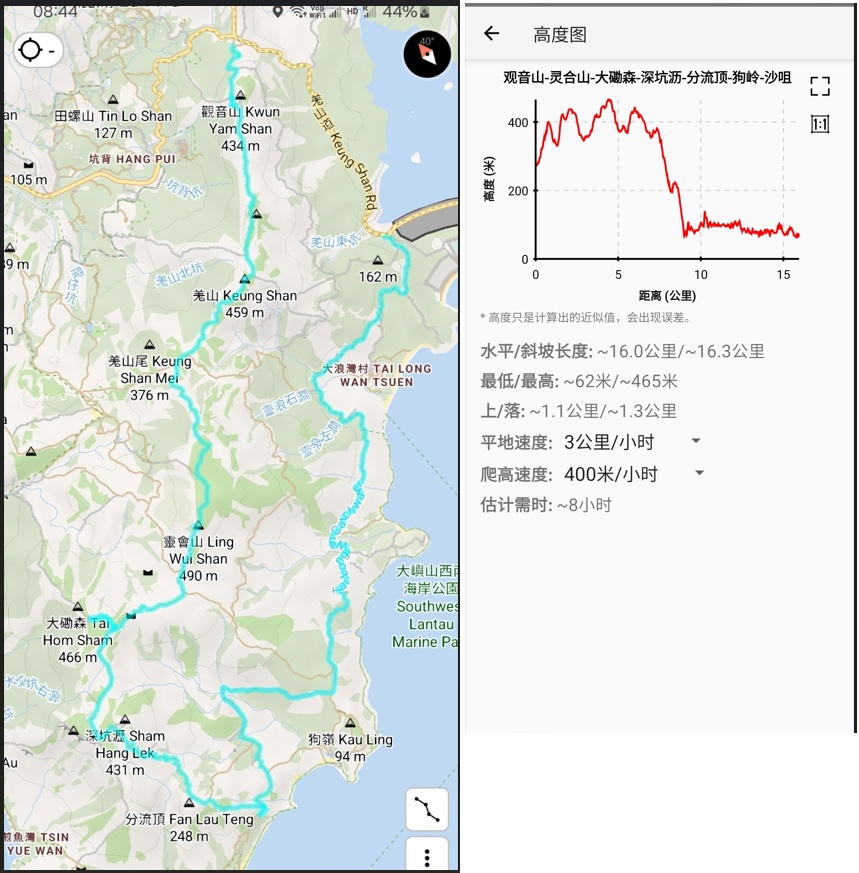The image size is (859, 873).
Task: Open the map overflow menu
Action: (427, 857)
